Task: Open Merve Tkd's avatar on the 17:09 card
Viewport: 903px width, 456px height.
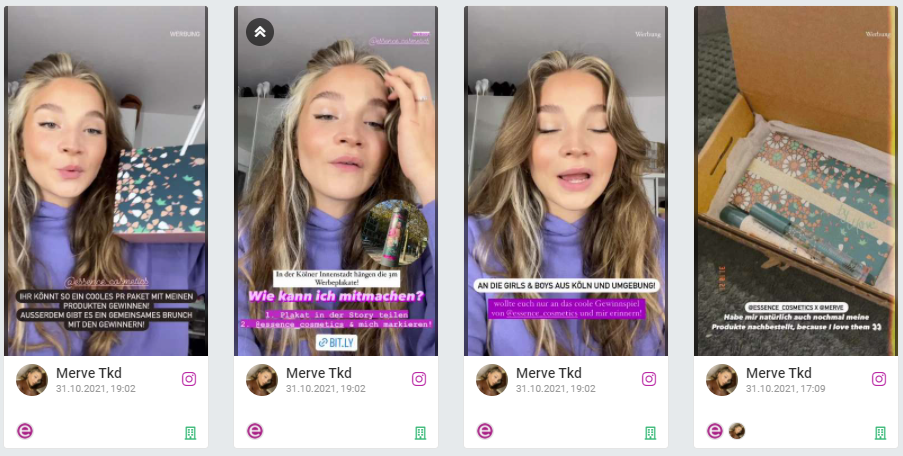Action: (x=722, y=380)
